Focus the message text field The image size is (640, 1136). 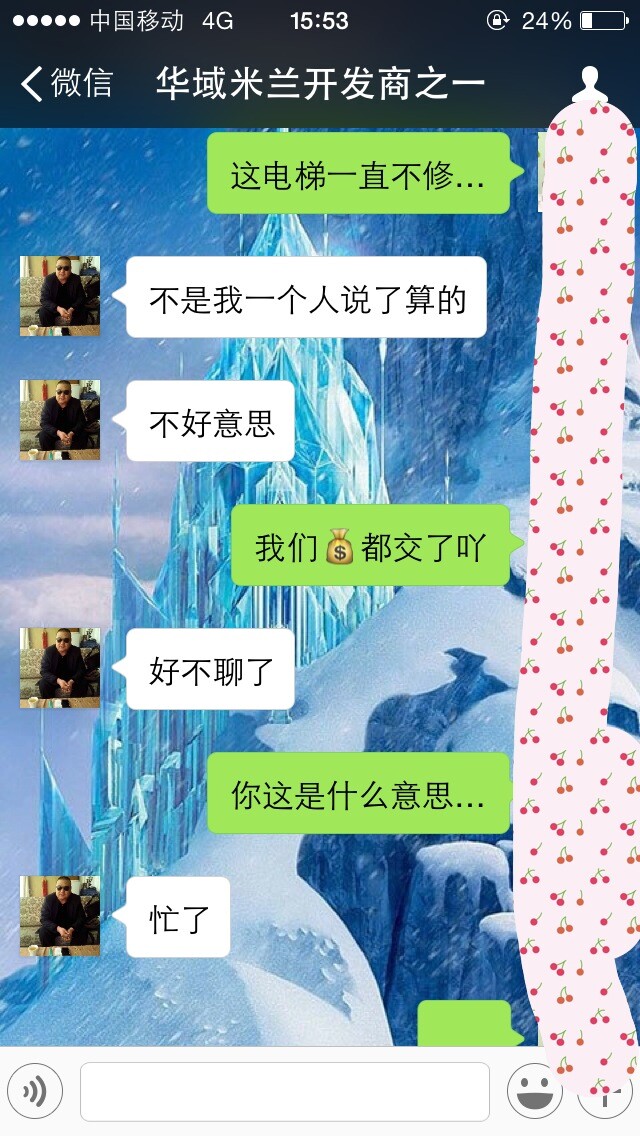[285, 1092]
